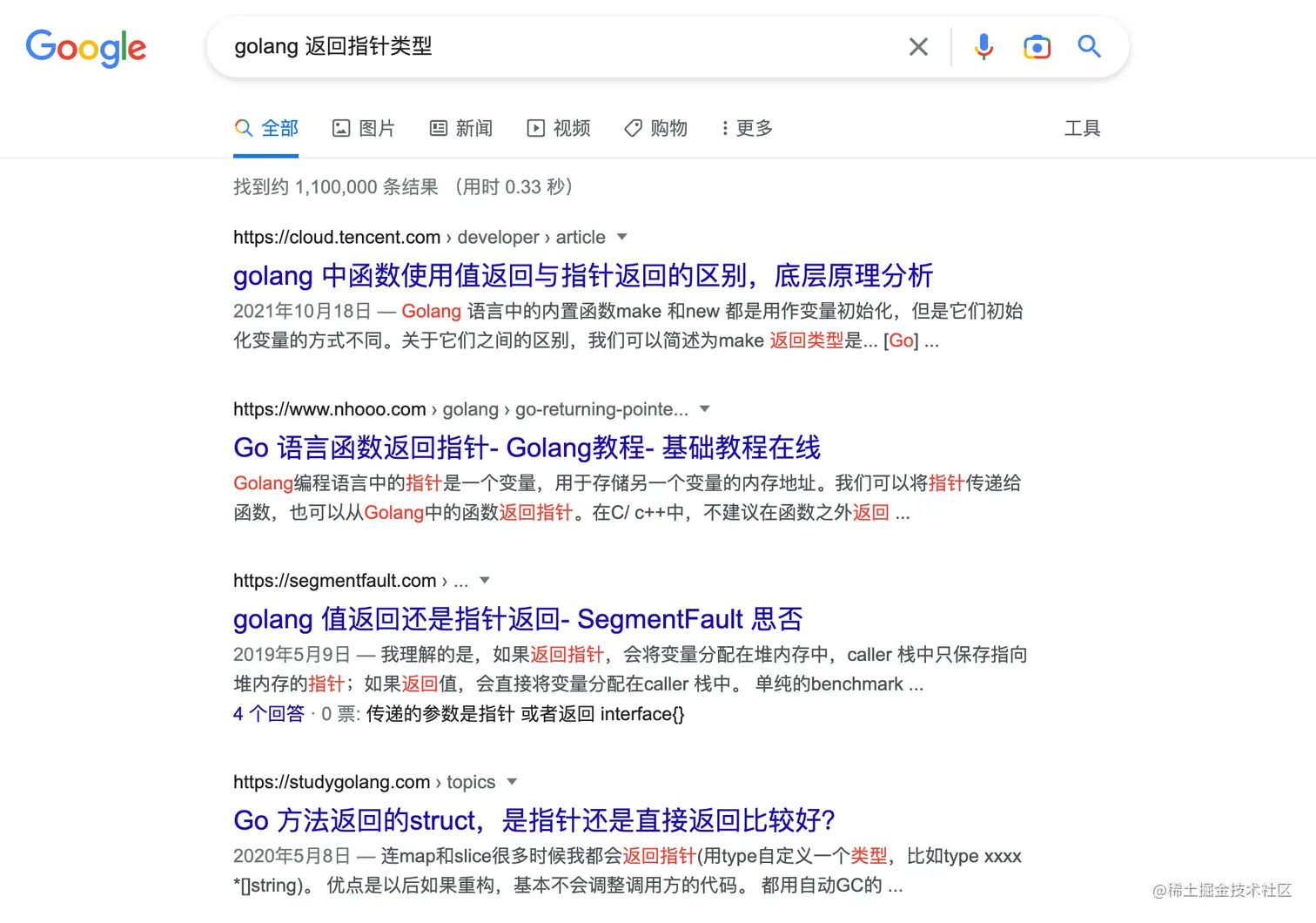The width and height of the screenshot is (1316, 923).
Task: Open SegmentFault result golang 值返回还是指针返回
Action: tap(517, 619)
